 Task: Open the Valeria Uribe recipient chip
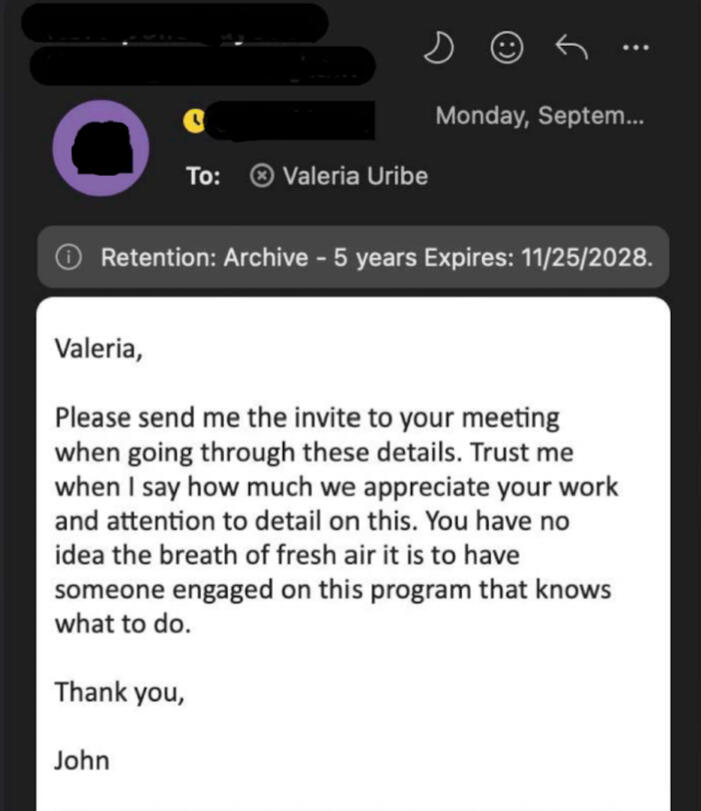point(340,177)
